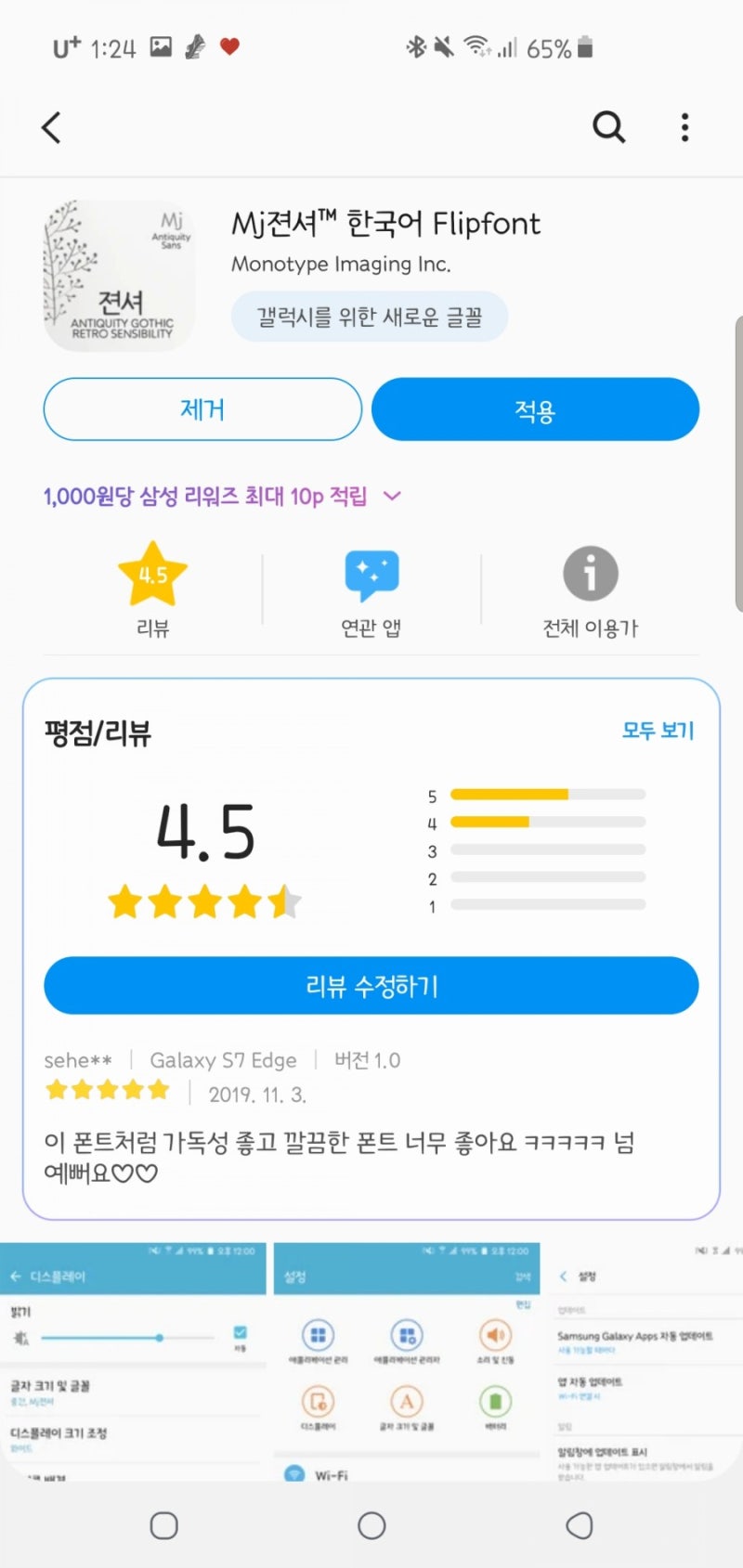The height and width of the screenshot is (1568, 743).
Task: Open the search magnifier icon
Action: 609,127
